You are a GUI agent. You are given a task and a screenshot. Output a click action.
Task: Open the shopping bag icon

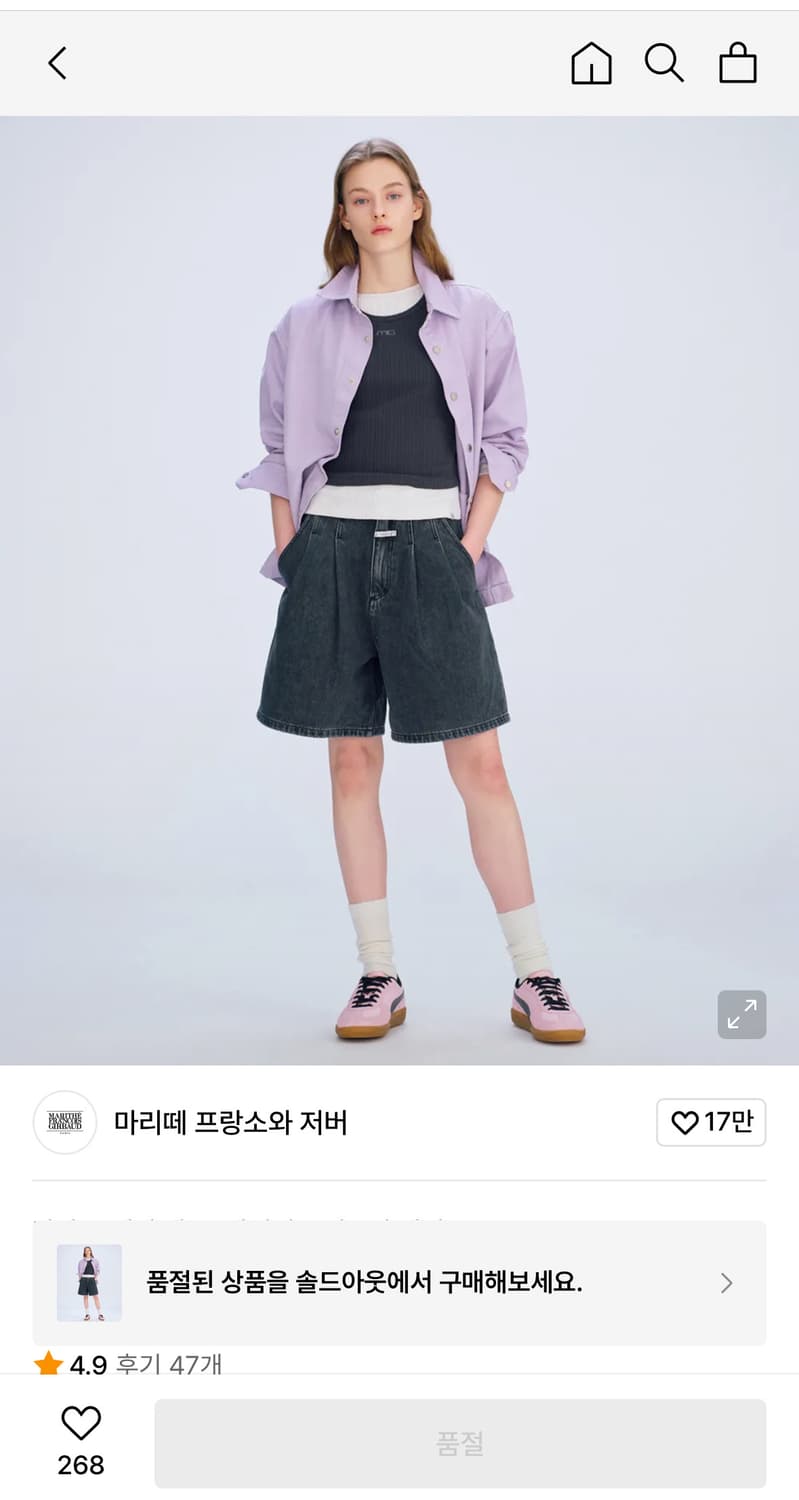(x=738, y=62)
